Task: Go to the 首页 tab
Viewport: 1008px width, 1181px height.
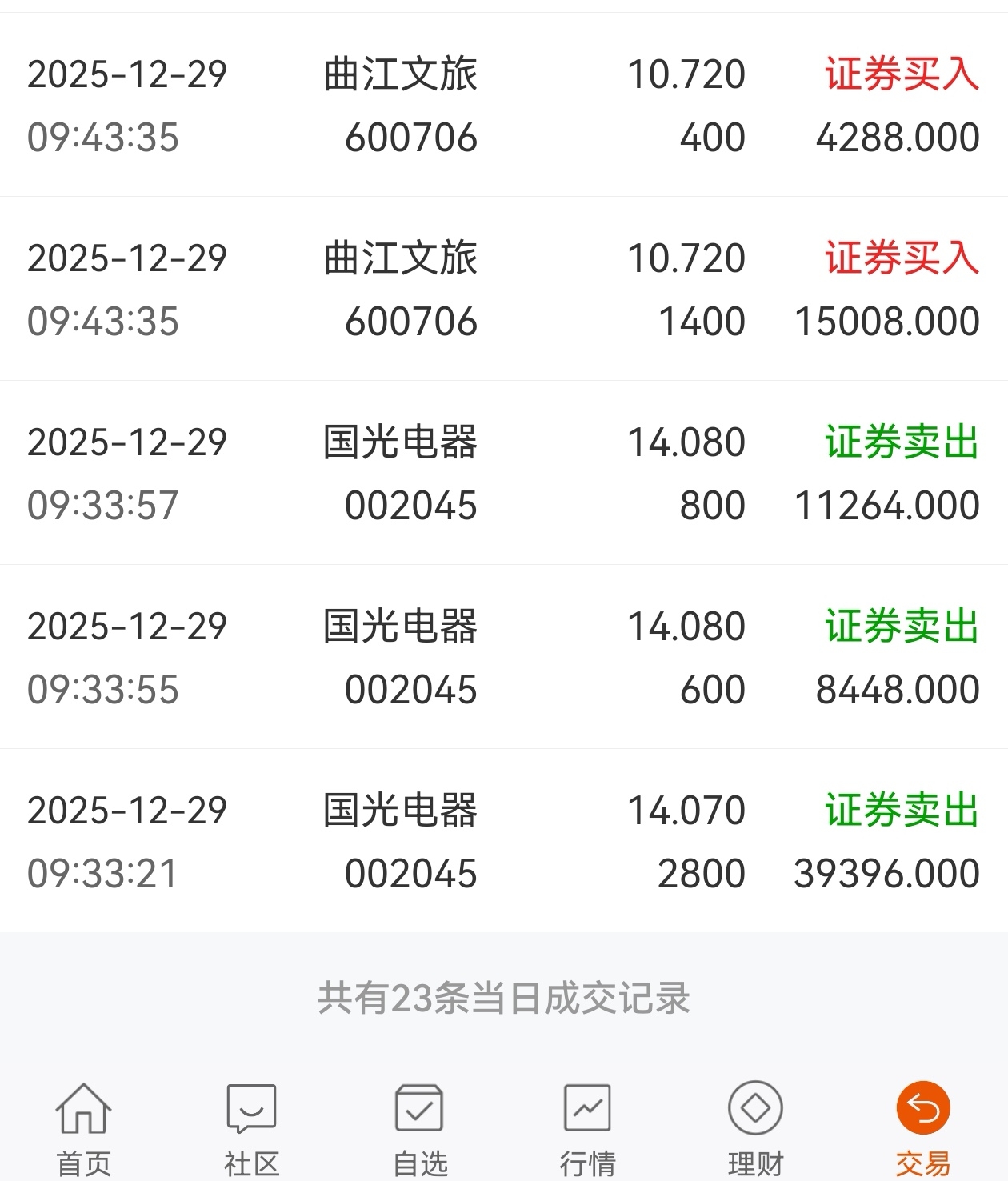Action: [83, 1128]
